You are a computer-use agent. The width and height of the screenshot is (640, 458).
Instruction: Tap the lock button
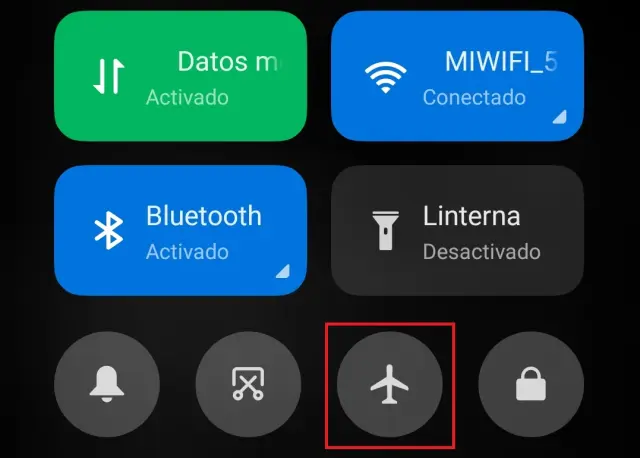[x=531, y=385]
